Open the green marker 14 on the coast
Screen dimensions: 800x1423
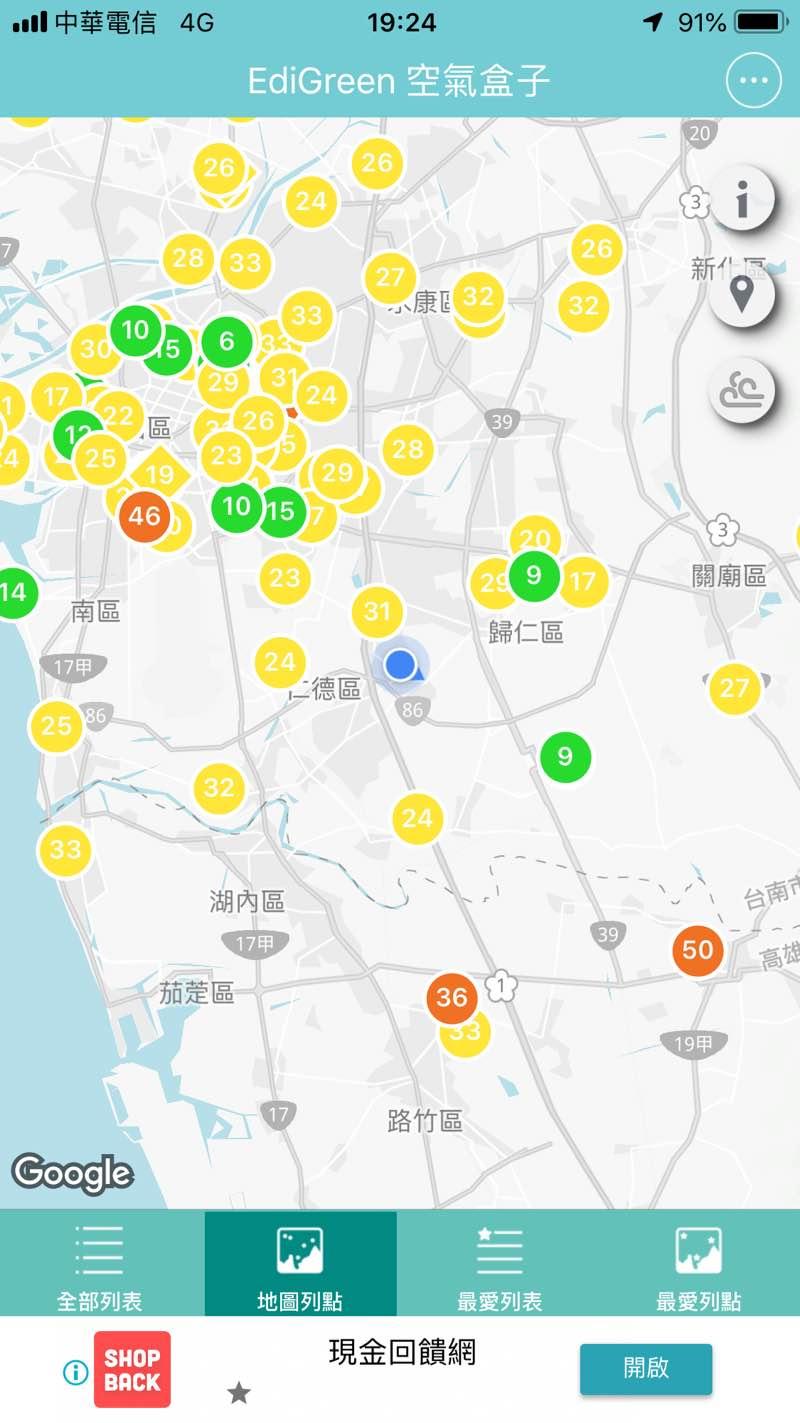coord(14,592)
